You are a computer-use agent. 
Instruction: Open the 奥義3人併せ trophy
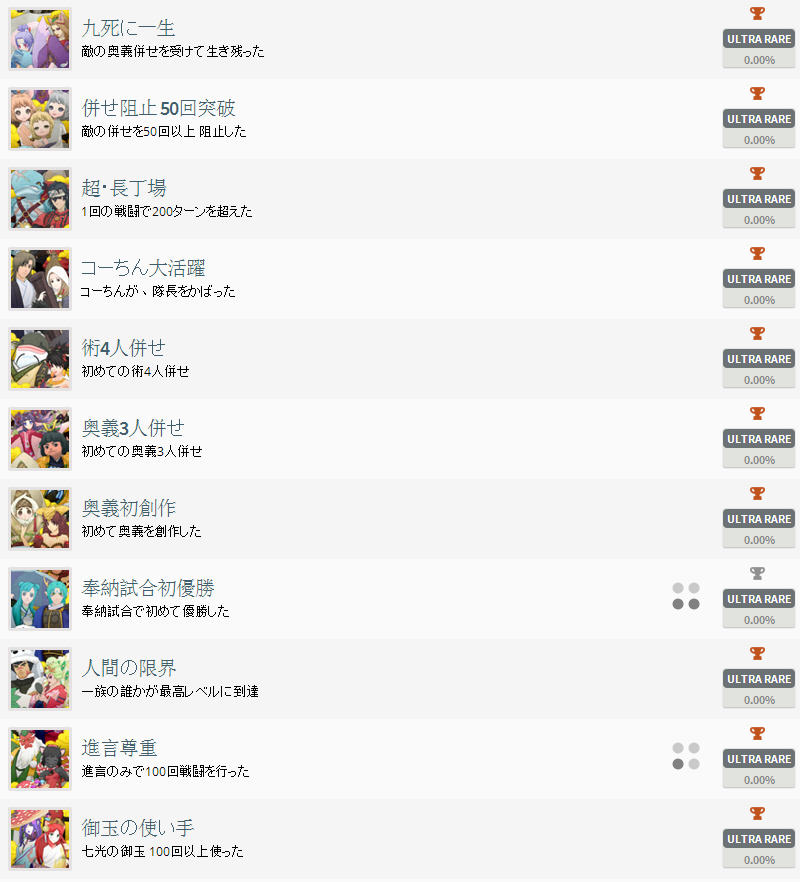coord(133,428)
